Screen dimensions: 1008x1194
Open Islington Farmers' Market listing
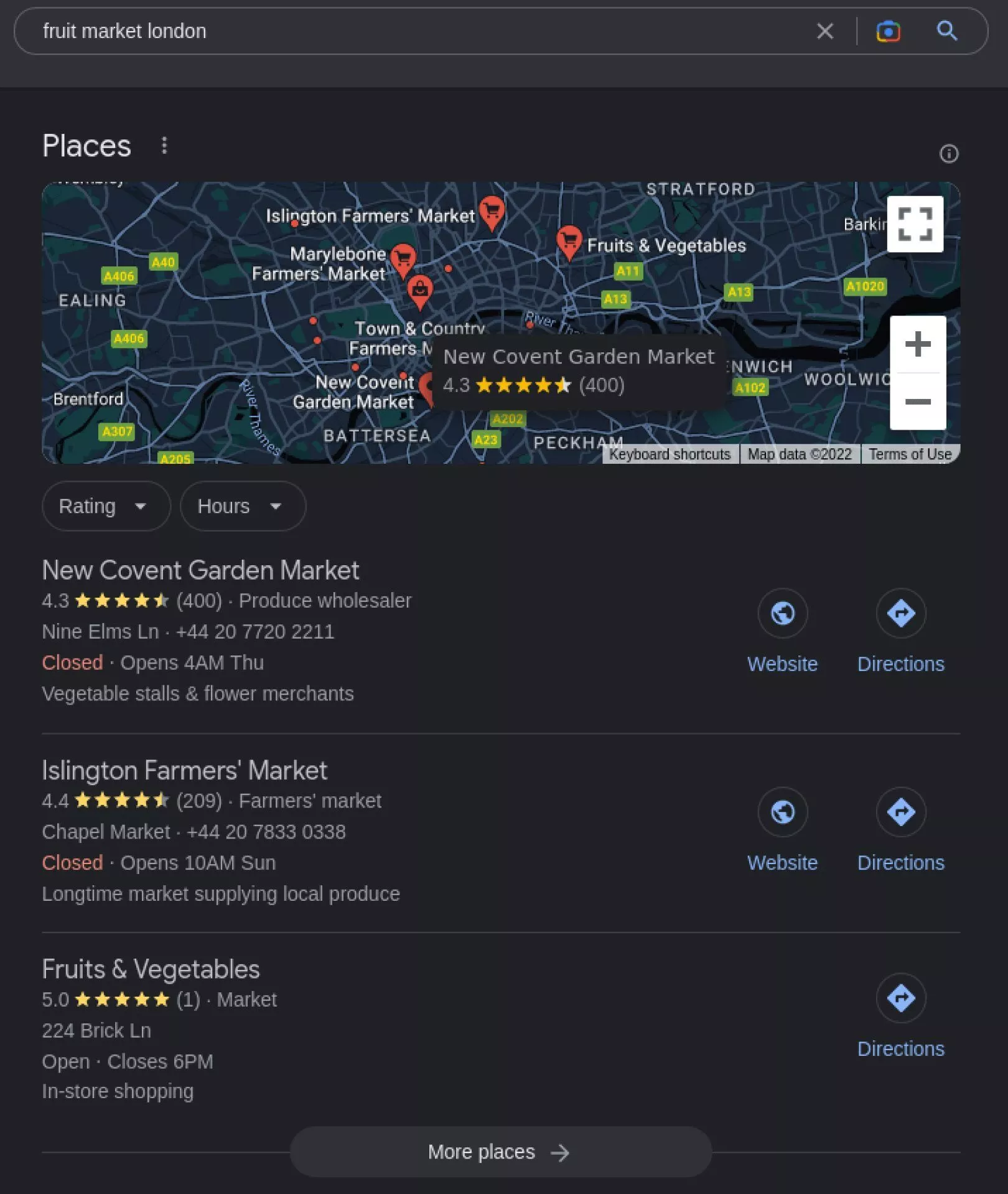[x=184, y=771]
